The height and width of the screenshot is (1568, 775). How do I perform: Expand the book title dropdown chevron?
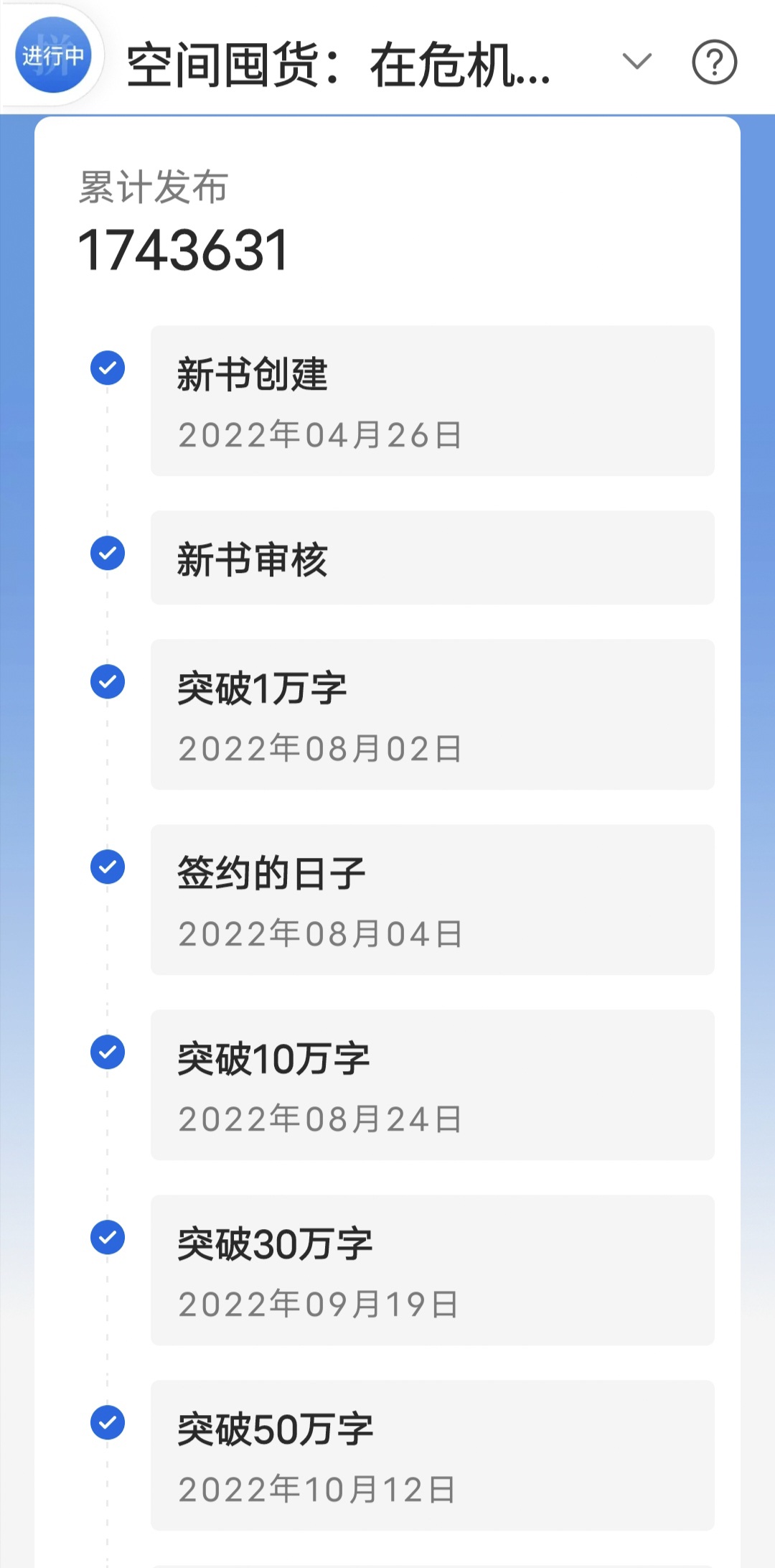[x=637, y=62]
